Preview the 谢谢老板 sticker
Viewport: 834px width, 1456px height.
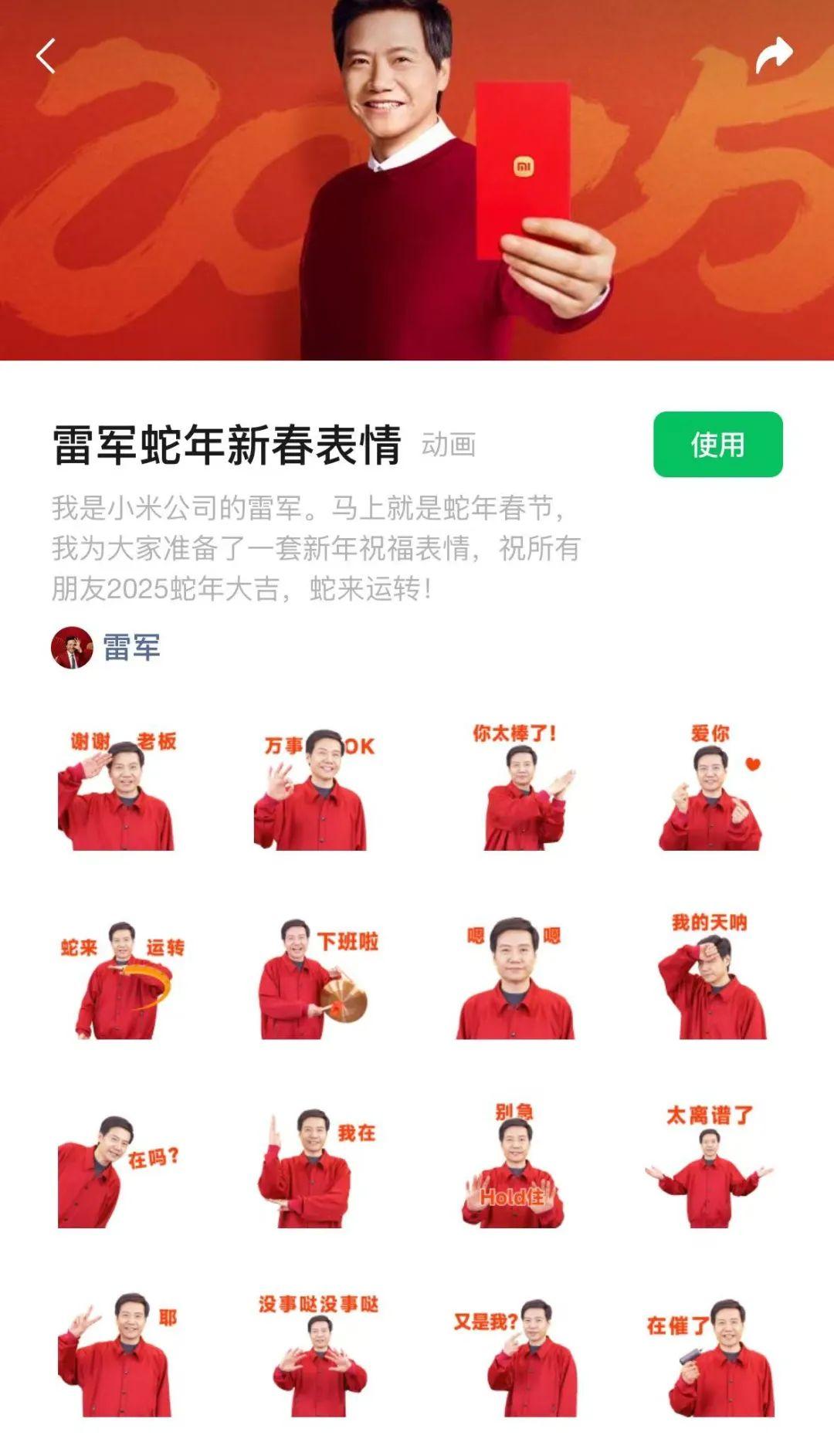point(117,789)
